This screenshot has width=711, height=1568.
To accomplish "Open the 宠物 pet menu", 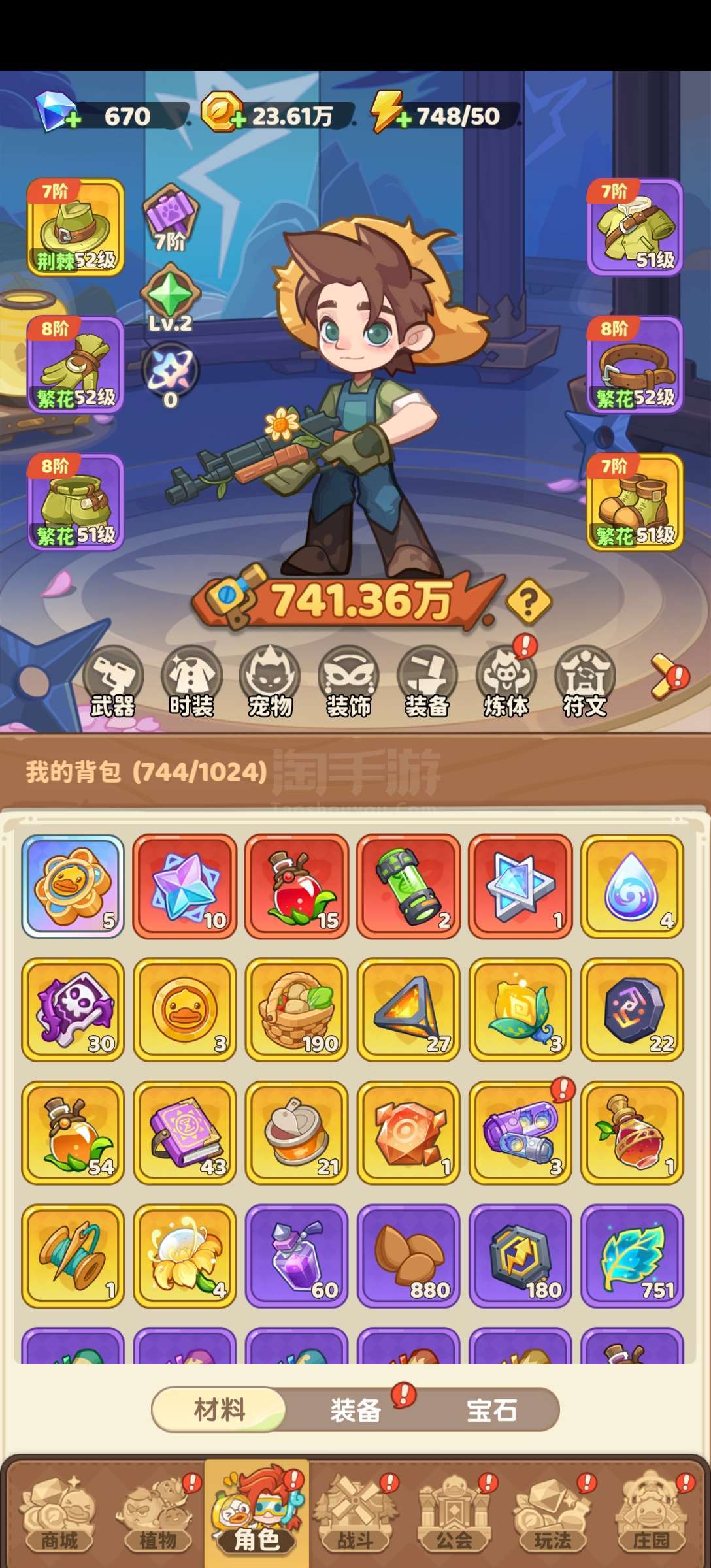I will [270, 681].
